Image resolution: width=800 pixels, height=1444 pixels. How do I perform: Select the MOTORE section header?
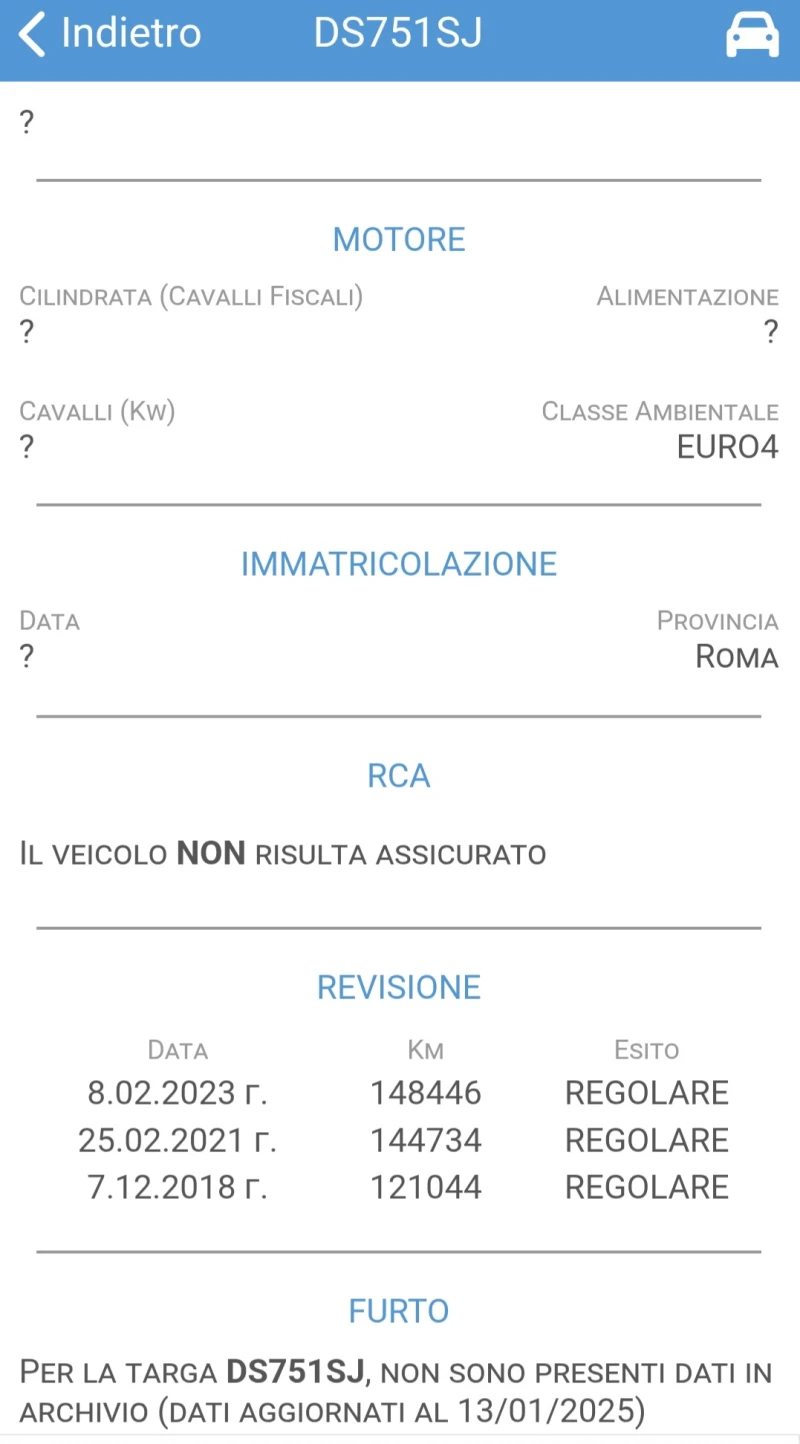tap(399, 239)
